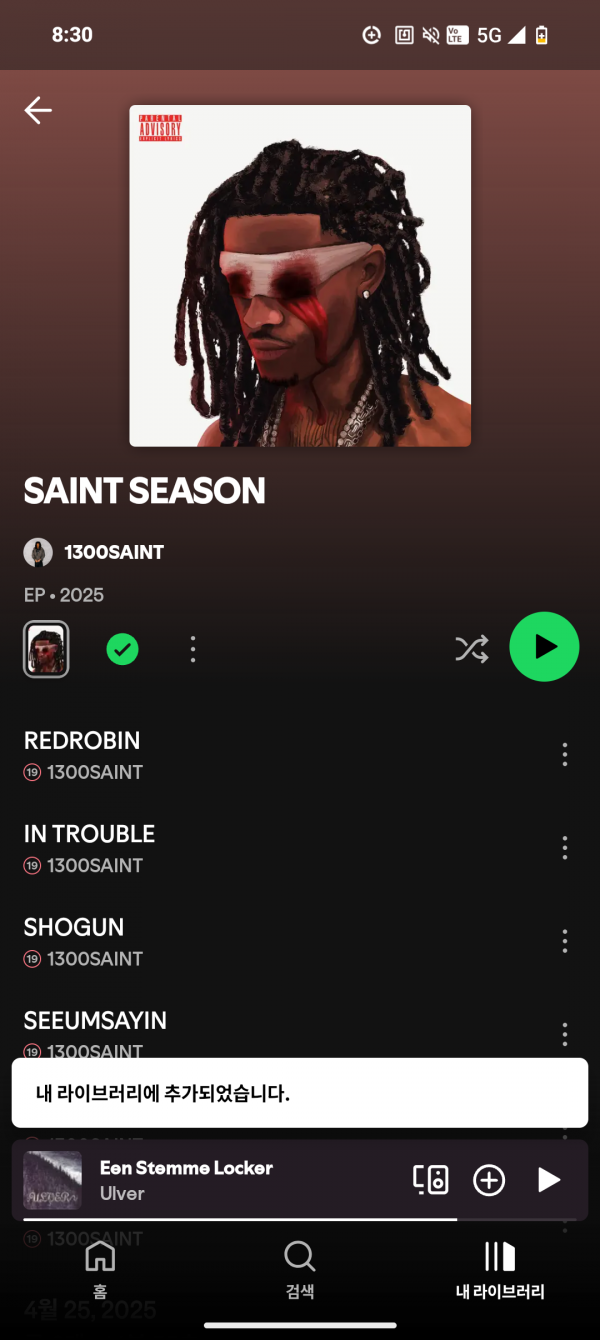Image resolution: width=600 pixels, height=1340 pixels.
Task: Choose a playback device in mini player
Action: click(x=431, y=1180)
